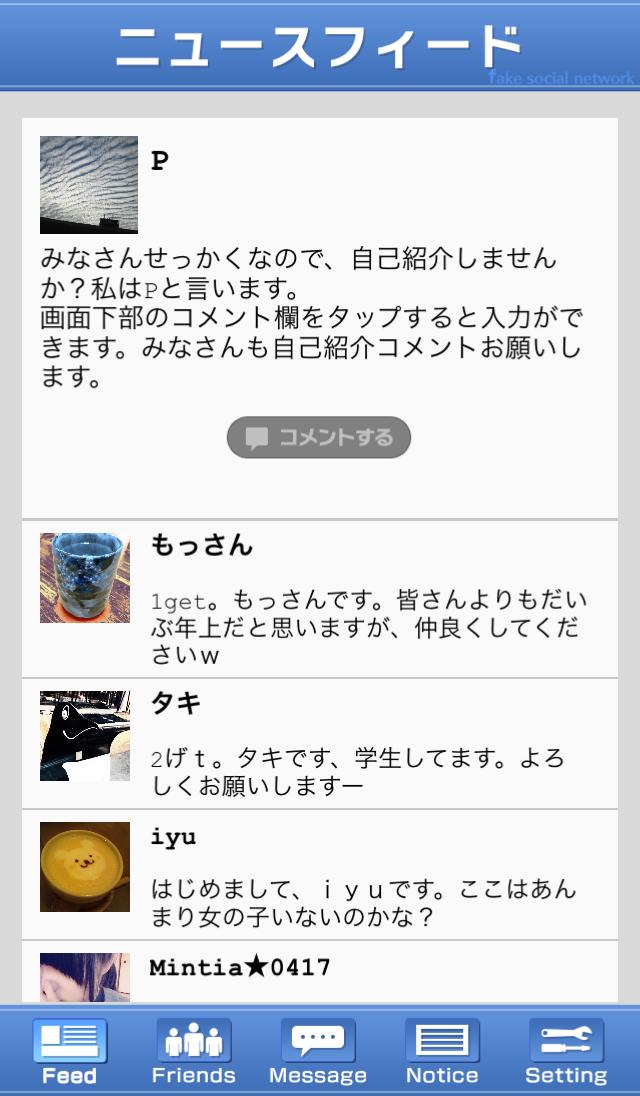Tap タキ's profile picture
Viewport: 640px width, 1096px height.
[x=85, y=736]
